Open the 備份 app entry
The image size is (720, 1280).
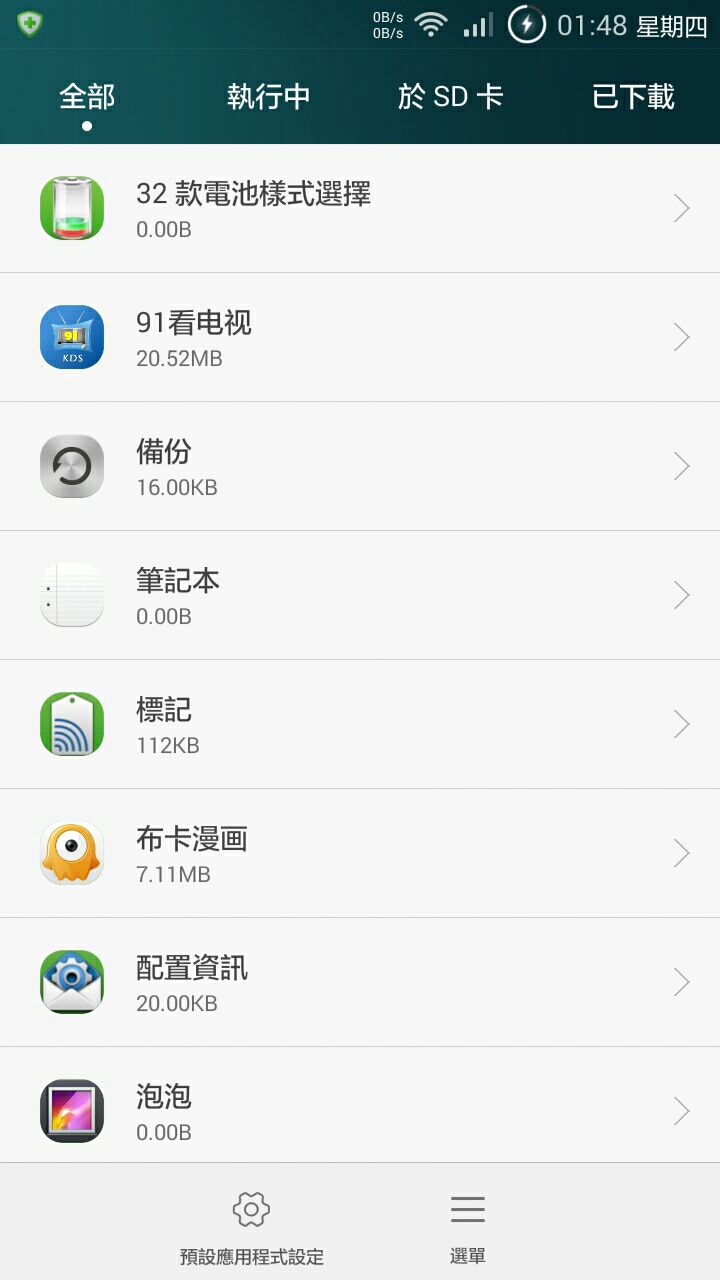click(x=360, y=466)
